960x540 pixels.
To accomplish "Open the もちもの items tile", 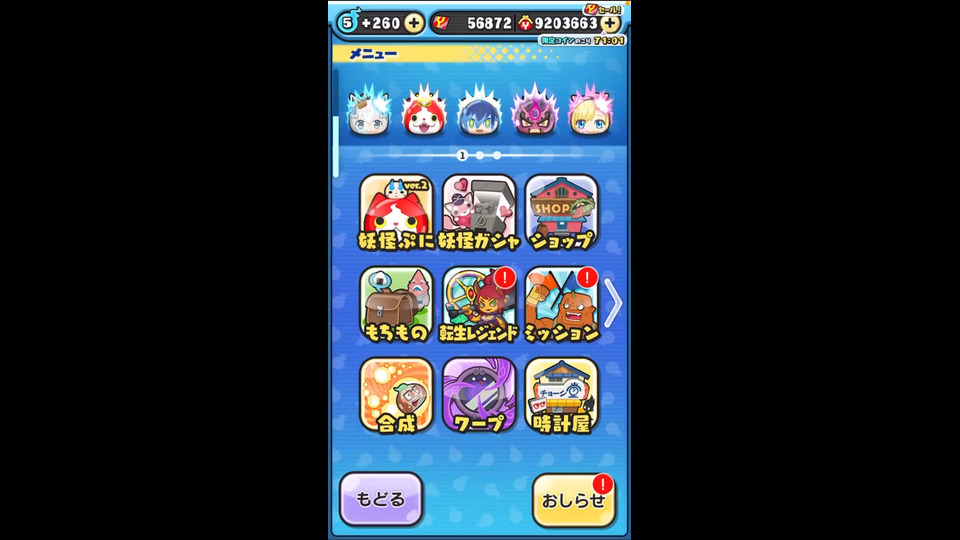I will point(397,304).
